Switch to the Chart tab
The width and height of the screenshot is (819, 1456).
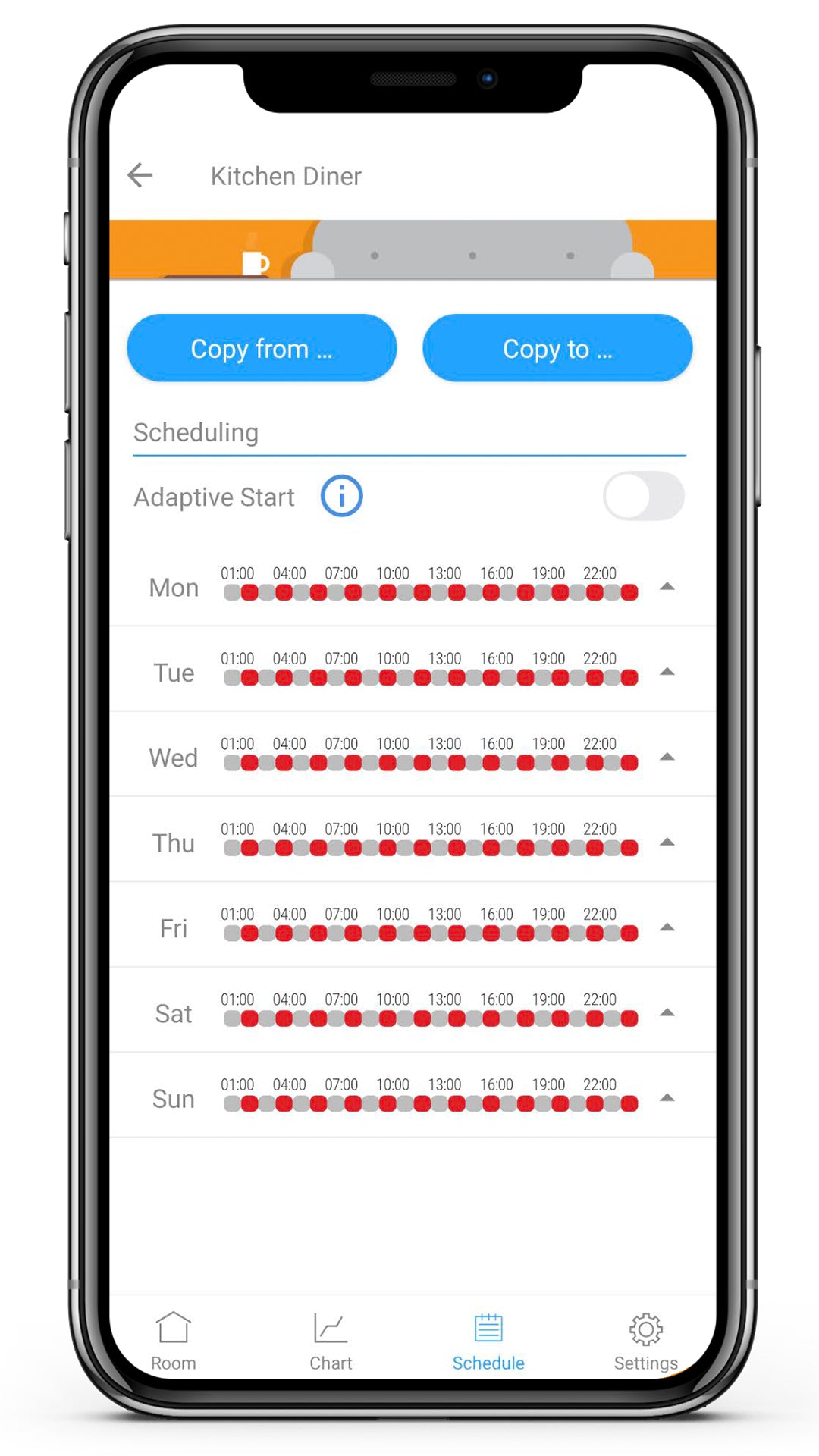(x=331, y=1341)
